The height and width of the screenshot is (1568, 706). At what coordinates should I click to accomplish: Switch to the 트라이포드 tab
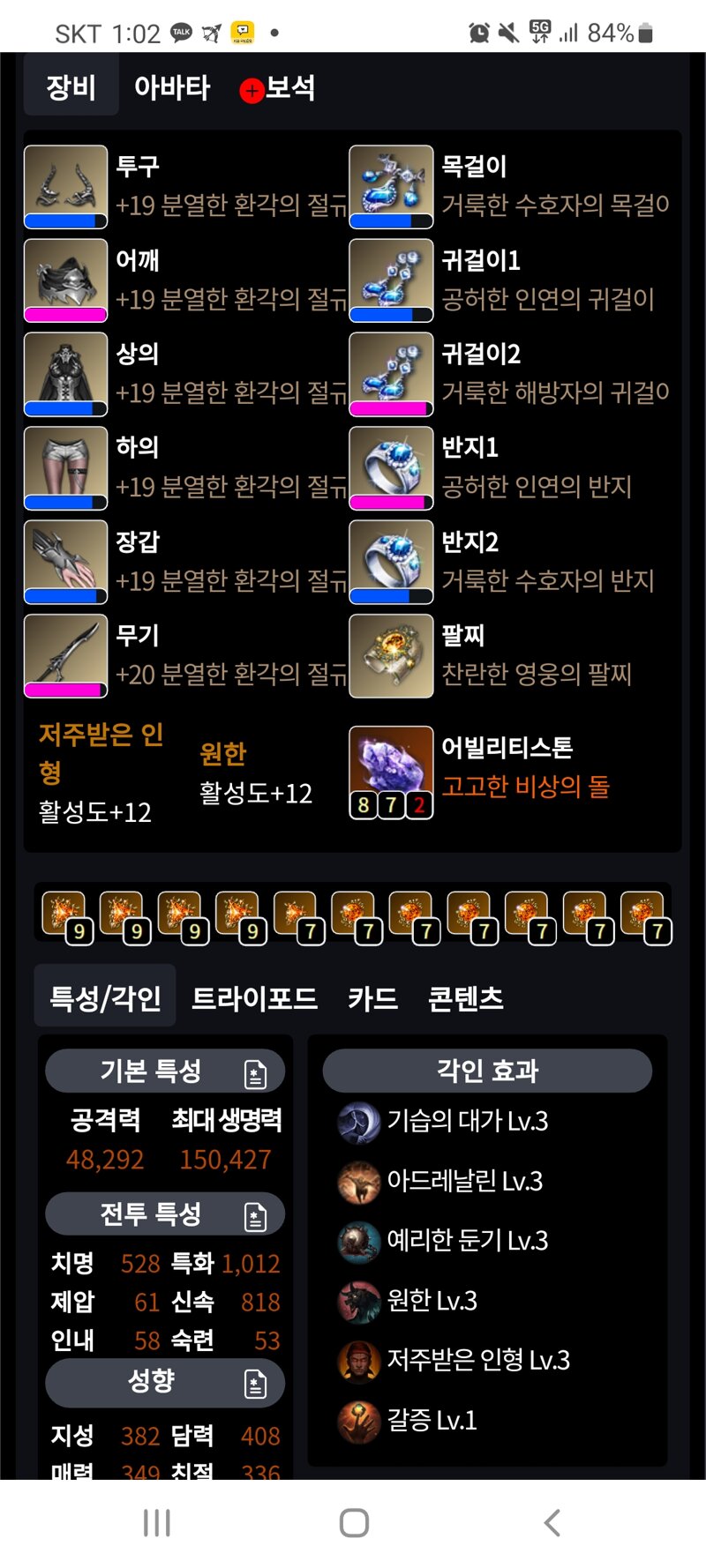[x=254, y=997]
